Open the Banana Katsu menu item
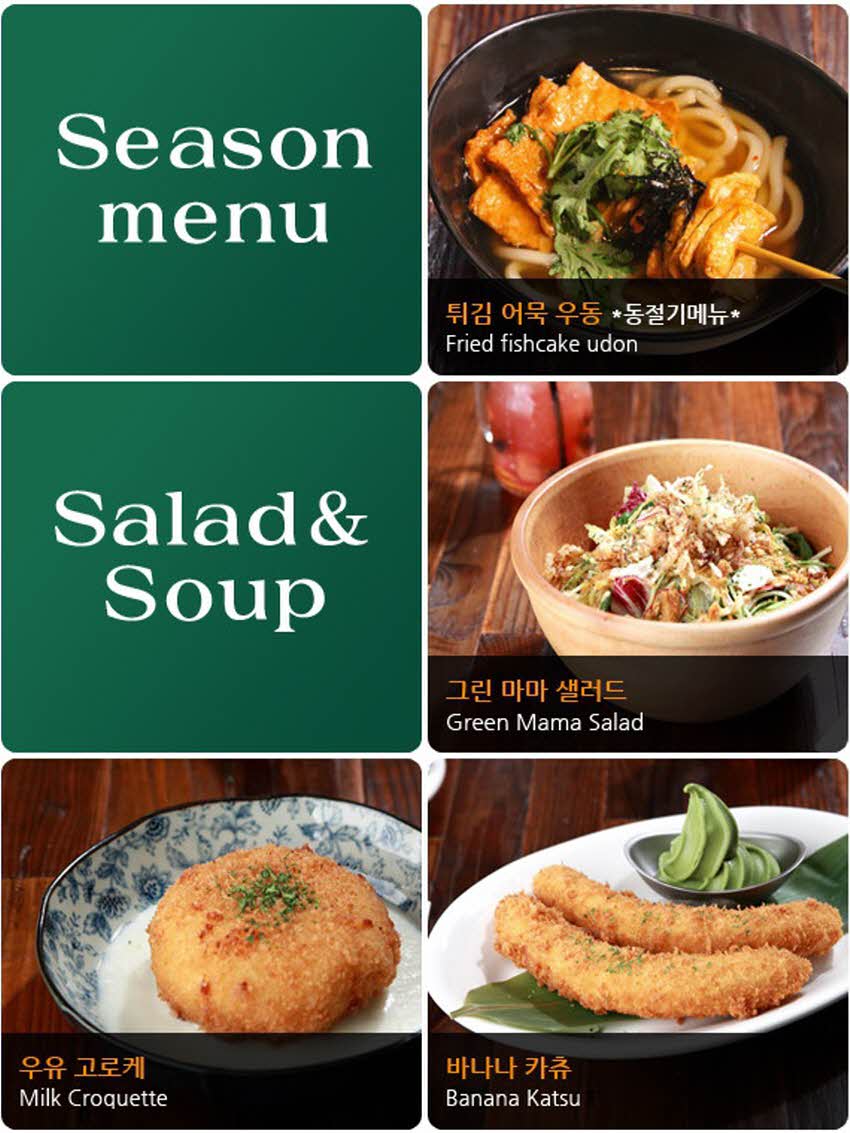Viewport: 850px width, 1133px height. coord(638,943)
